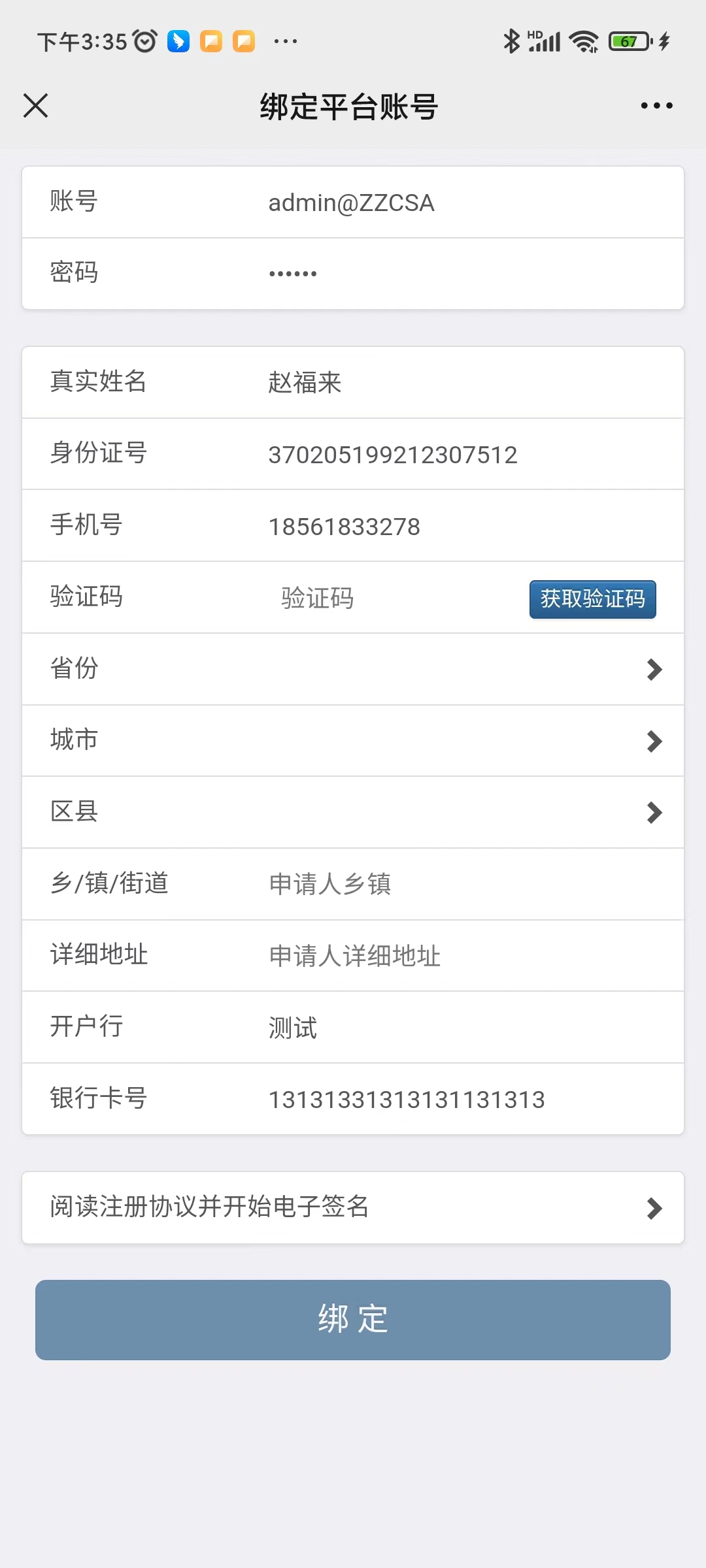Choose a 区县 option
This screenshot has height=1568, width=706.
pyautogui.click(x=353, y=812)
